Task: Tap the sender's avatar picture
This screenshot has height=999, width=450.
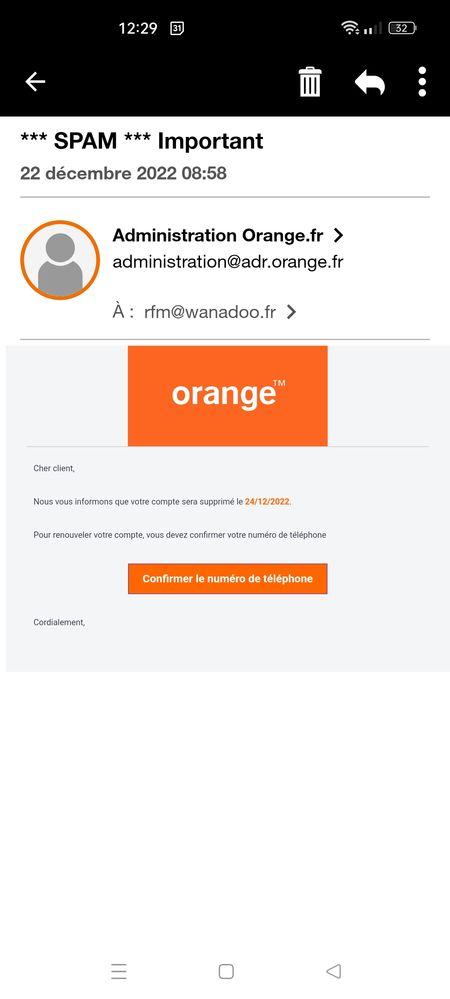Action: click(x=61, y=260)
